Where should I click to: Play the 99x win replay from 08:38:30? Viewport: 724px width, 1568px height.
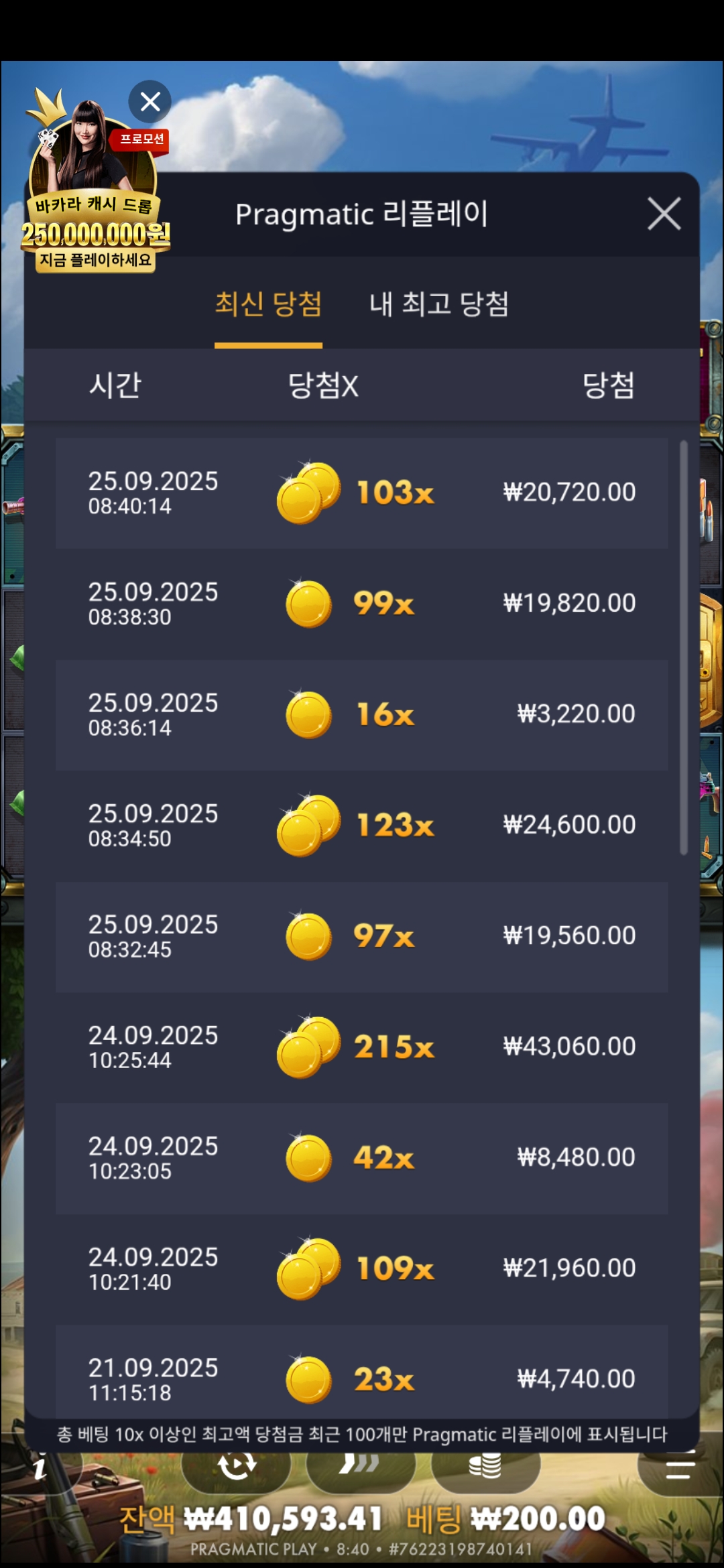pos(362,604)
